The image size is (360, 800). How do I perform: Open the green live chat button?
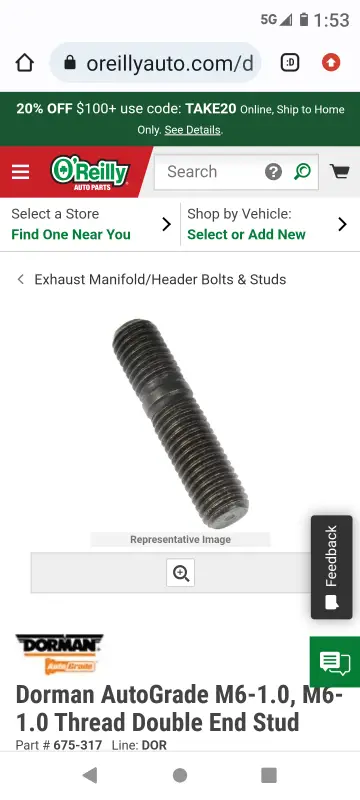click(335, 662)
